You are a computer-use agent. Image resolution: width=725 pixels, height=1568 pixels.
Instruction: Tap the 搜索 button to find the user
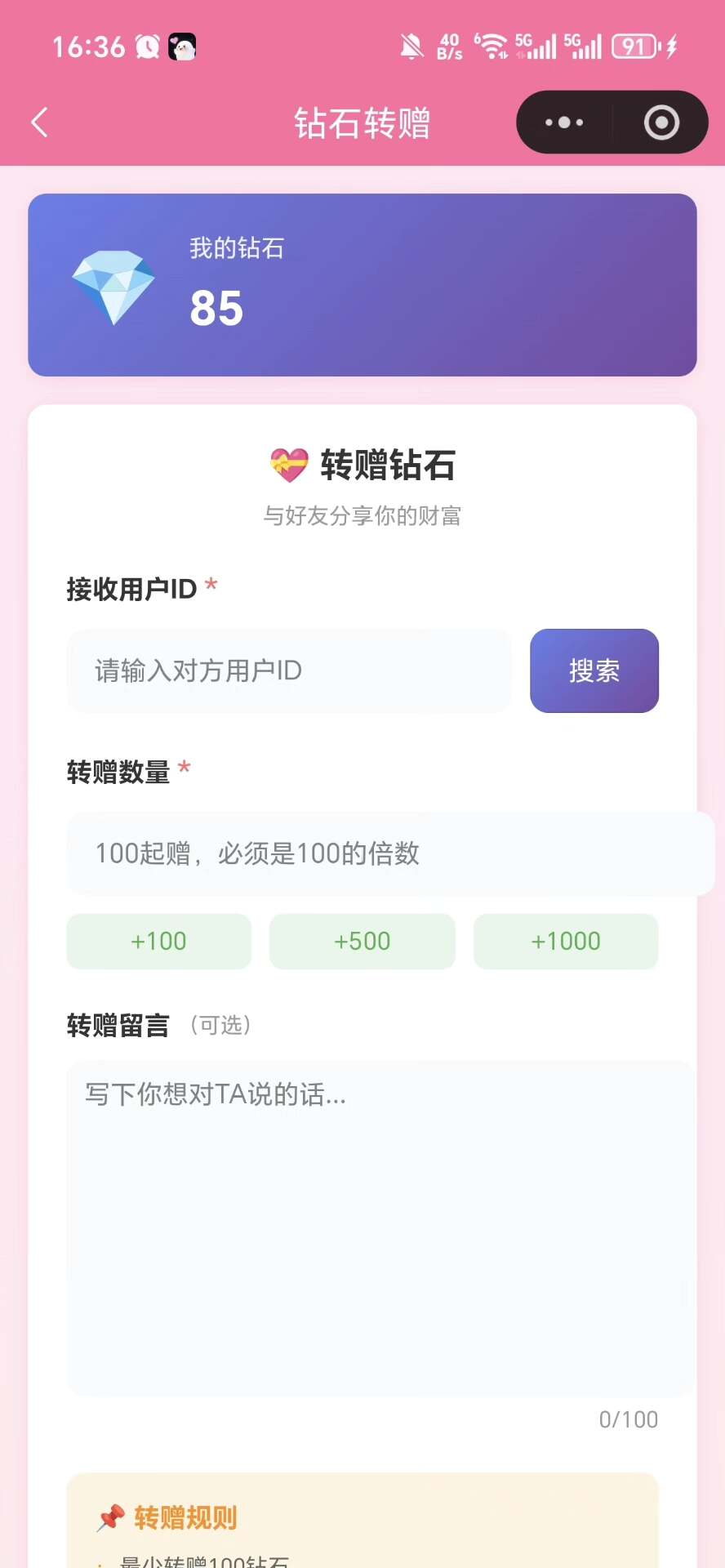[x=594, y=671]
